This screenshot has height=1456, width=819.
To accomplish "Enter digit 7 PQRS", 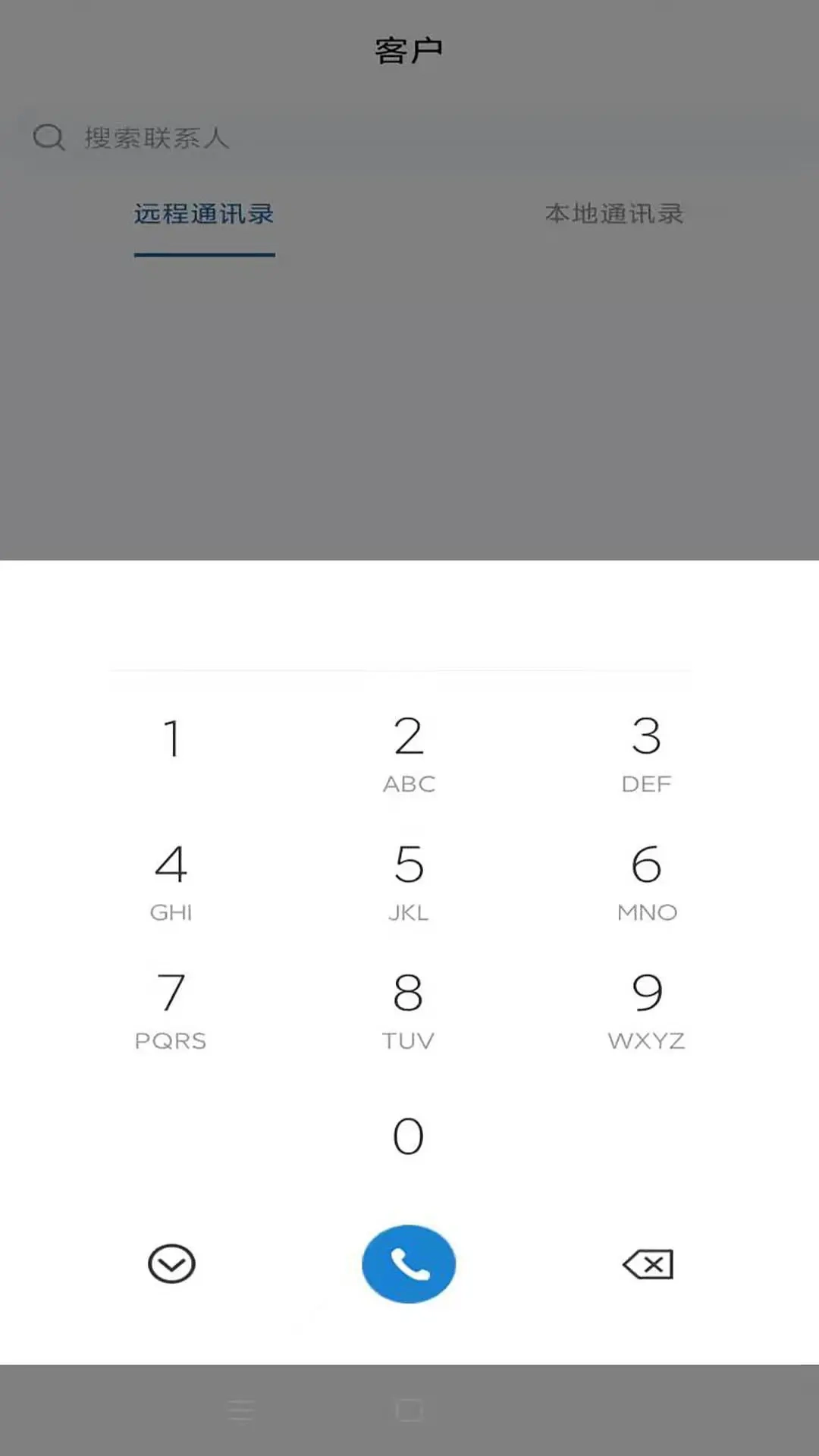I will [171, 1009].
